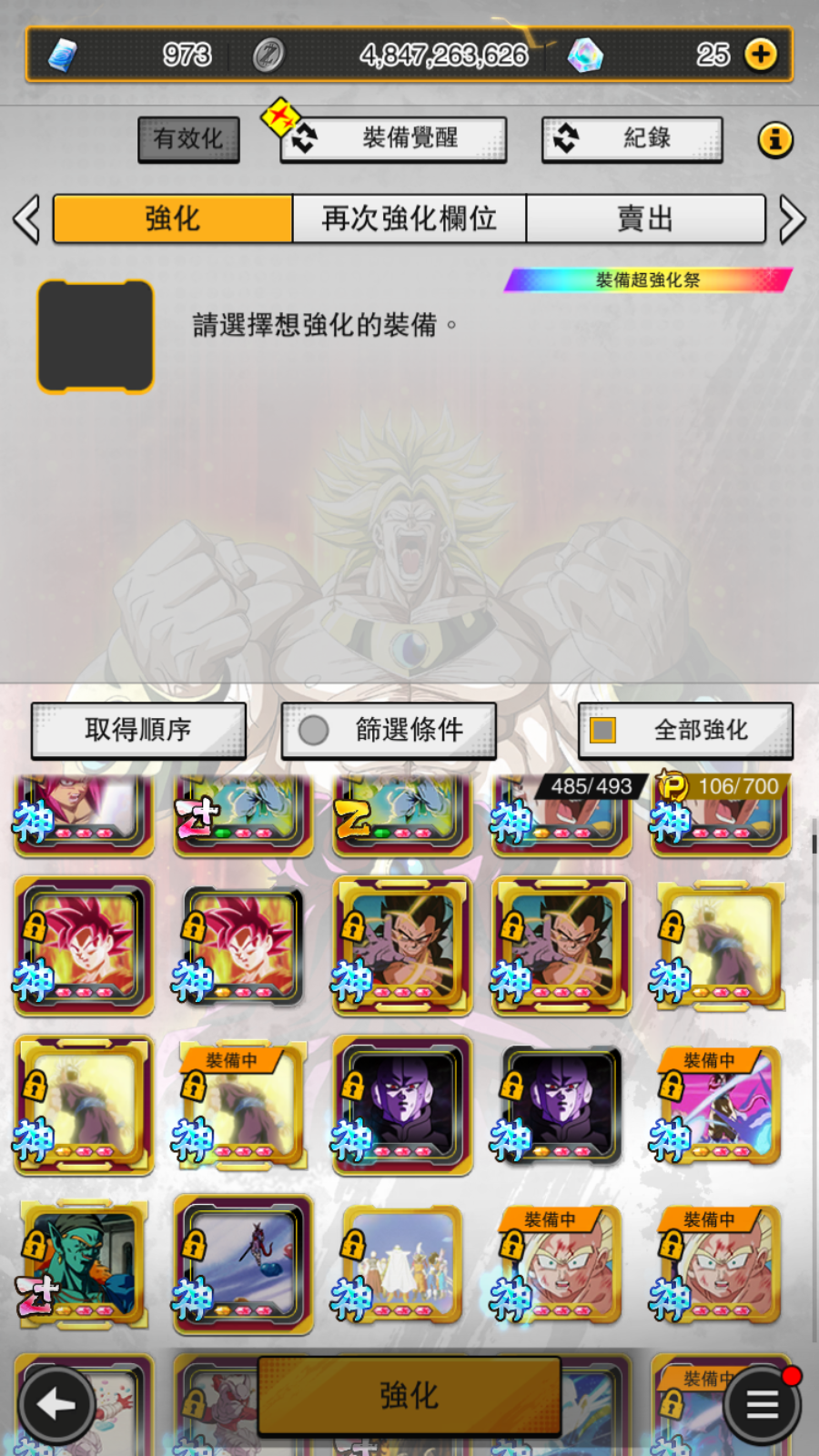The image size is (819, 1456).
Task: Open 篩選條件 filter settings
Action: (x=389, y=730)
